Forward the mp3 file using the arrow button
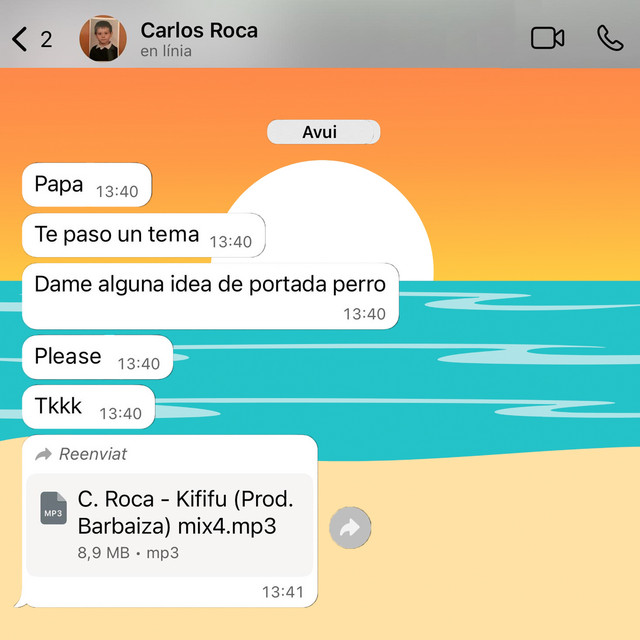The height and width of the screenshot is (640, 640). (x=350, y=527)
